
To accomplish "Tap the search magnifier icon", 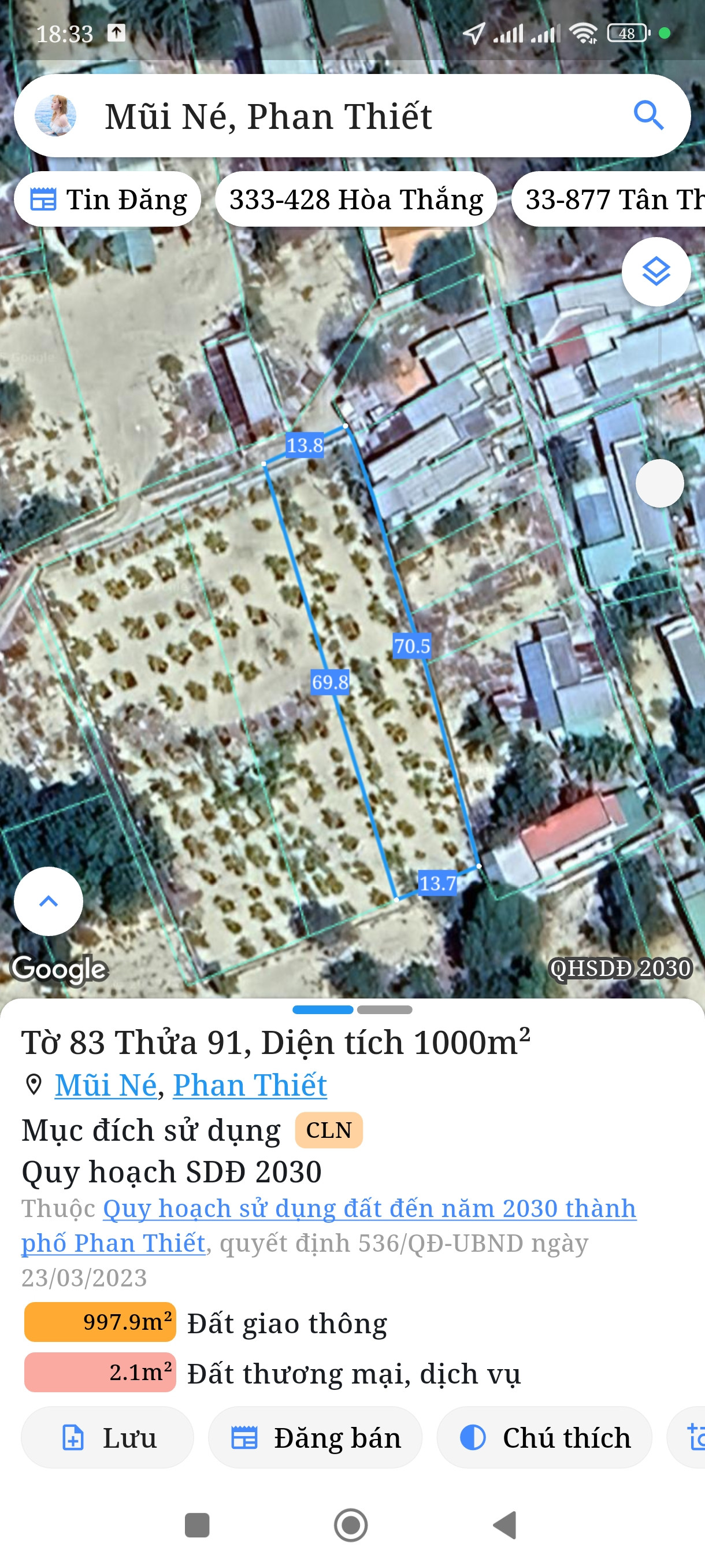I will pos(648,116).
